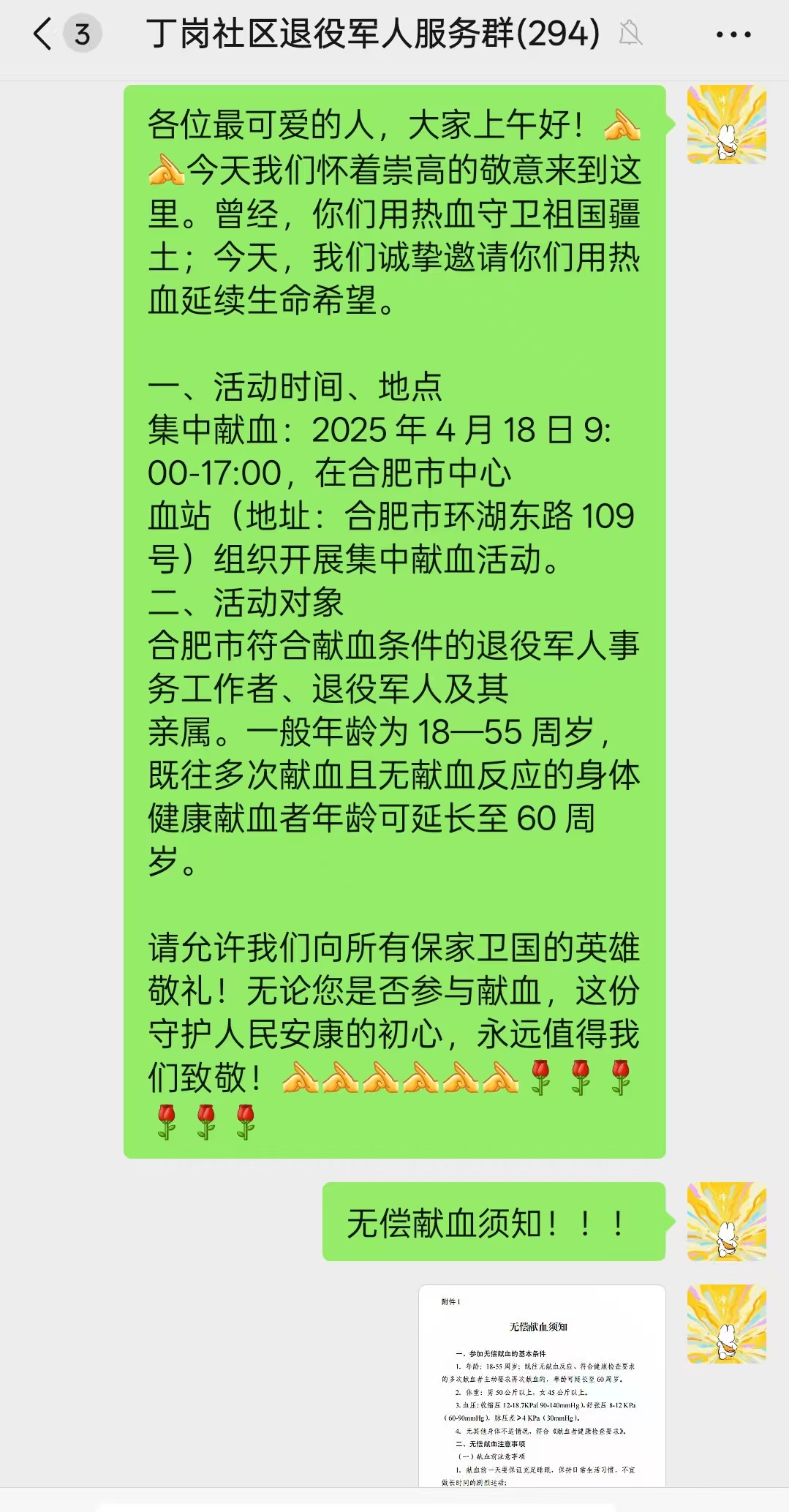789x1512 pixels.
Task: Go back to the chat list
Action: (44, 34)
